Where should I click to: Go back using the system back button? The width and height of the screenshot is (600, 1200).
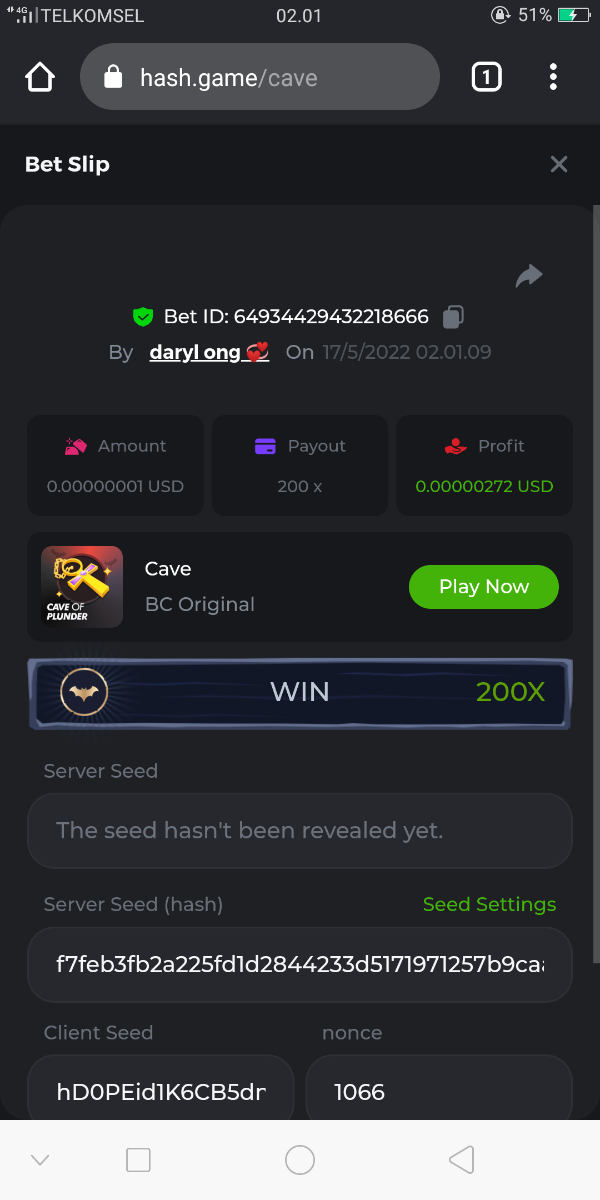[x=461, y=1160]
